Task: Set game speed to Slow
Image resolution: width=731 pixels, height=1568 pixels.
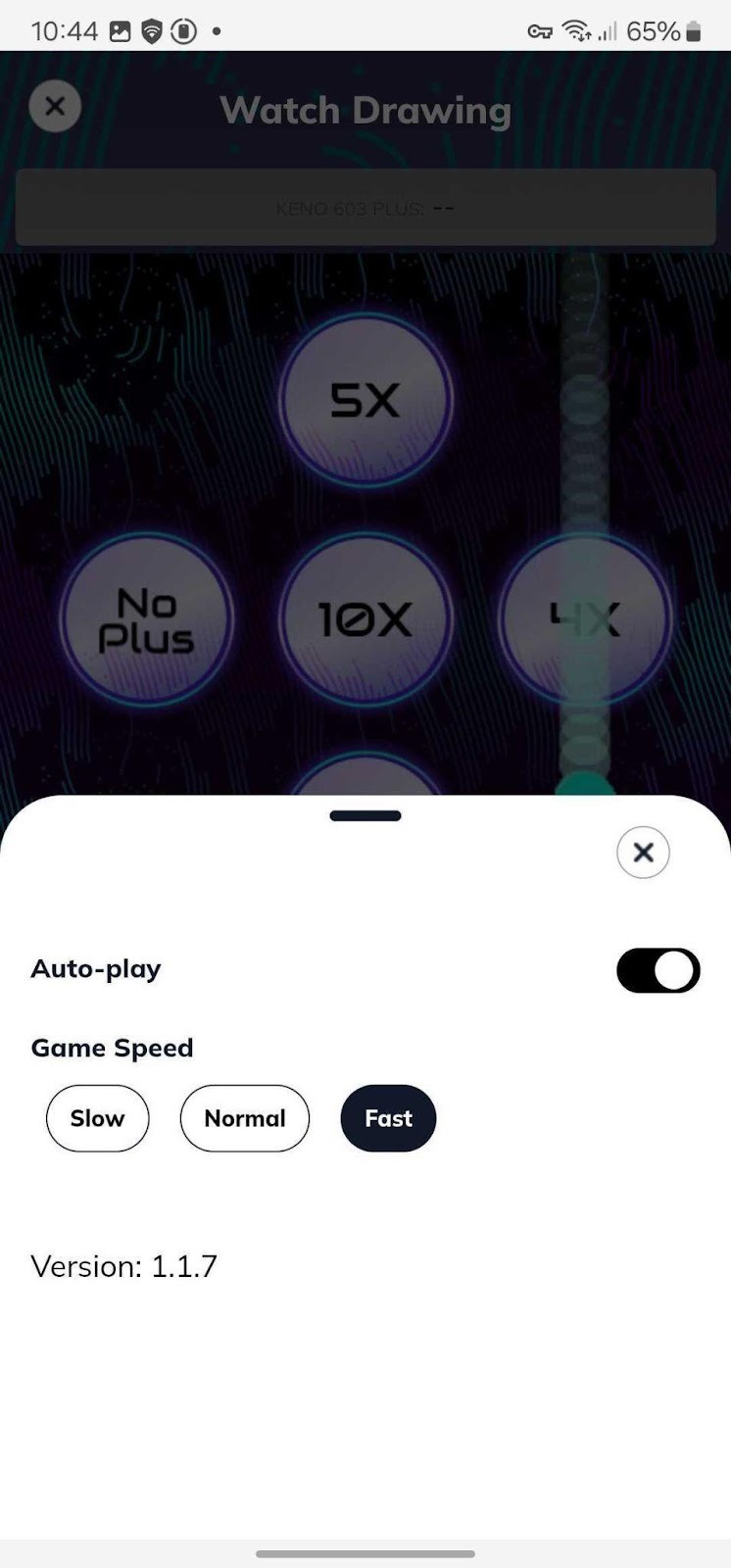Action: tap(97, 1118)
